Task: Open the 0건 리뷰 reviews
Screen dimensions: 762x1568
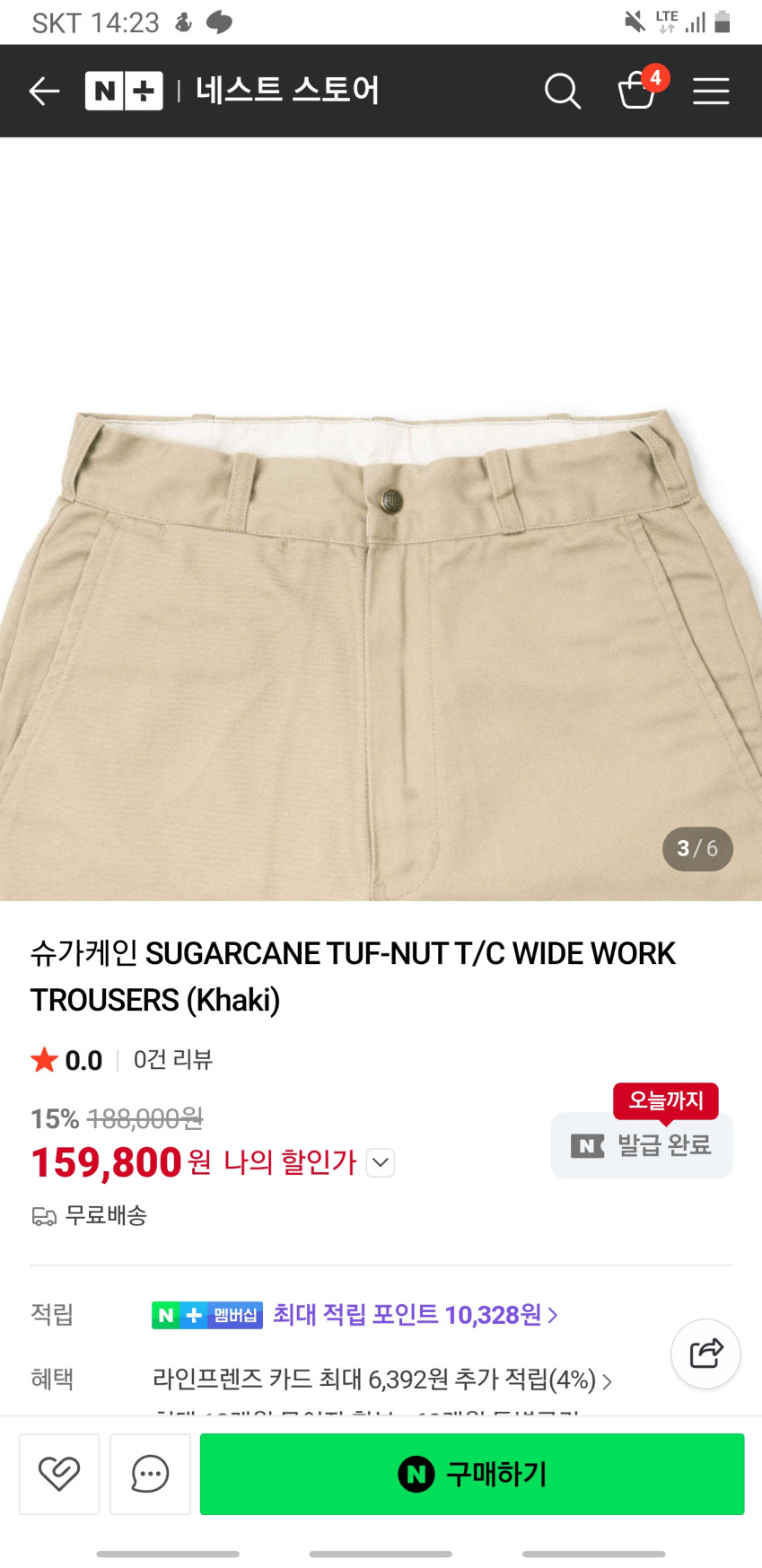Action: (172, 1060)
